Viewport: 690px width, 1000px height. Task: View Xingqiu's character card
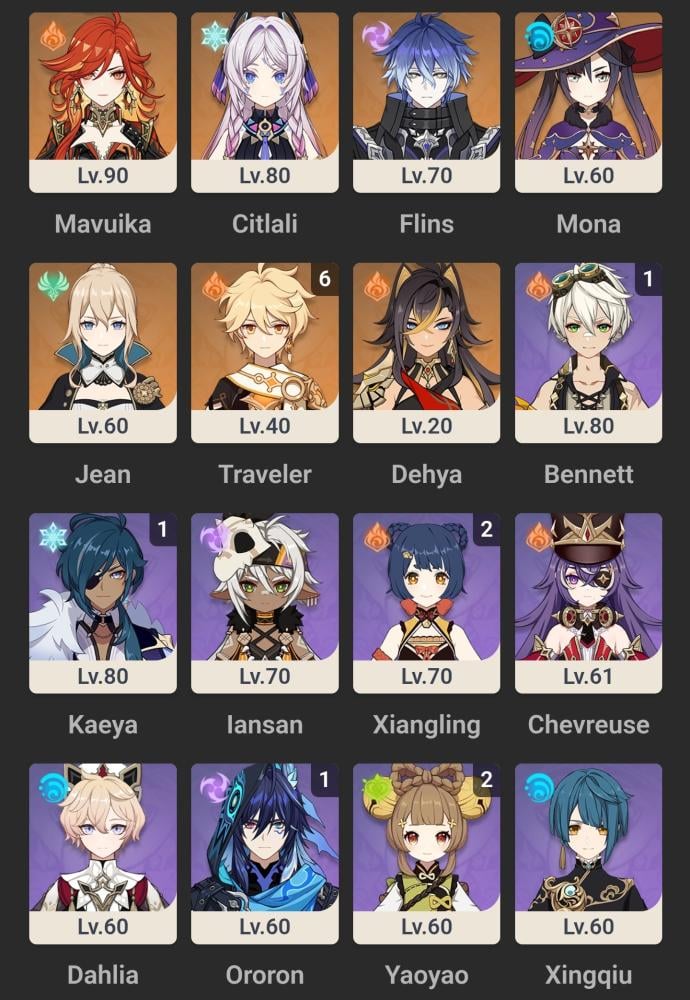point(589,854)
